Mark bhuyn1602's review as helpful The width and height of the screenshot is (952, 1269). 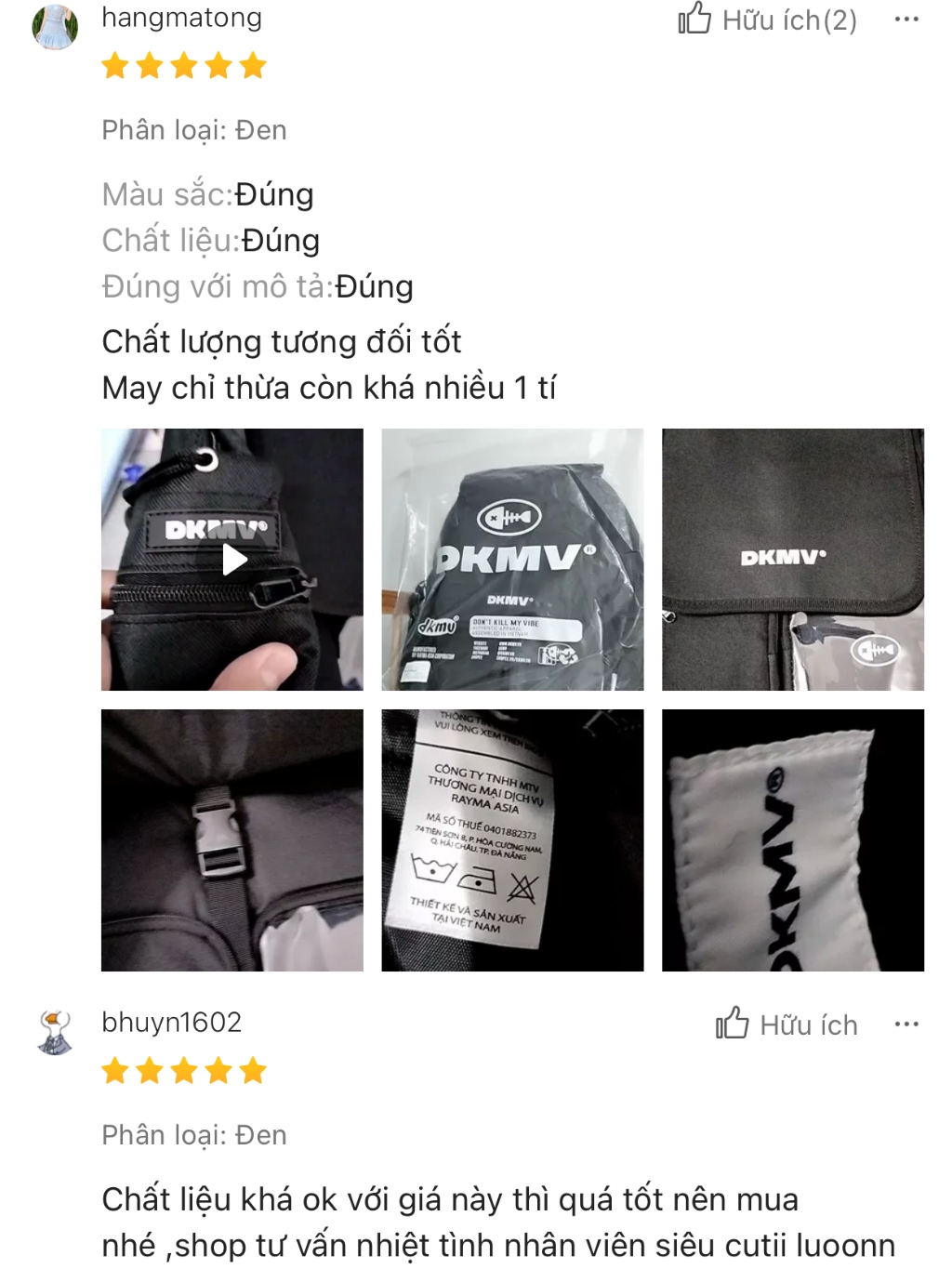pyautogui.click(x=787, y=1024)
